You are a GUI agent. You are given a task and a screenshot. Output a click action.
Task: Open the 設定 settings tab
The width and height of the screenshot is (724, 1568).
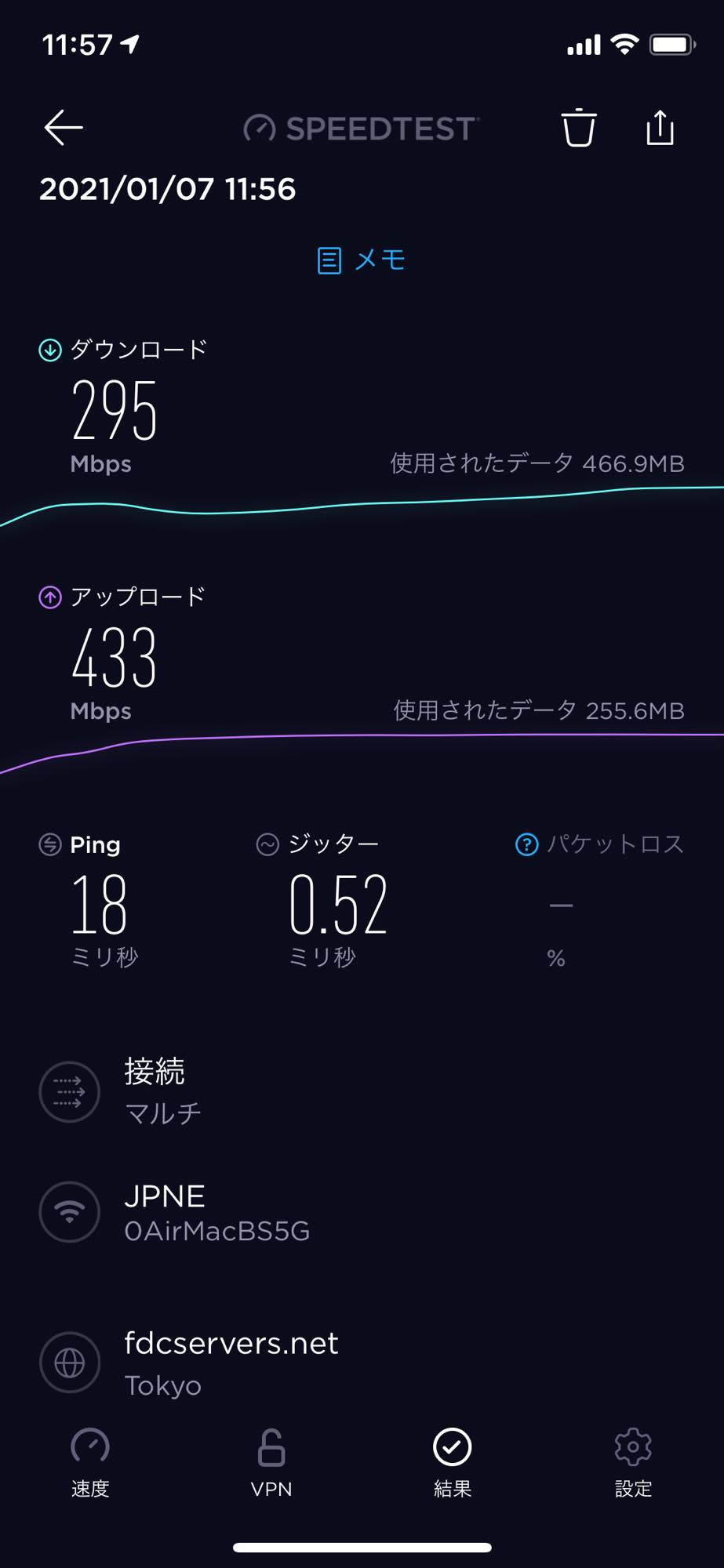click(633, 1463)
